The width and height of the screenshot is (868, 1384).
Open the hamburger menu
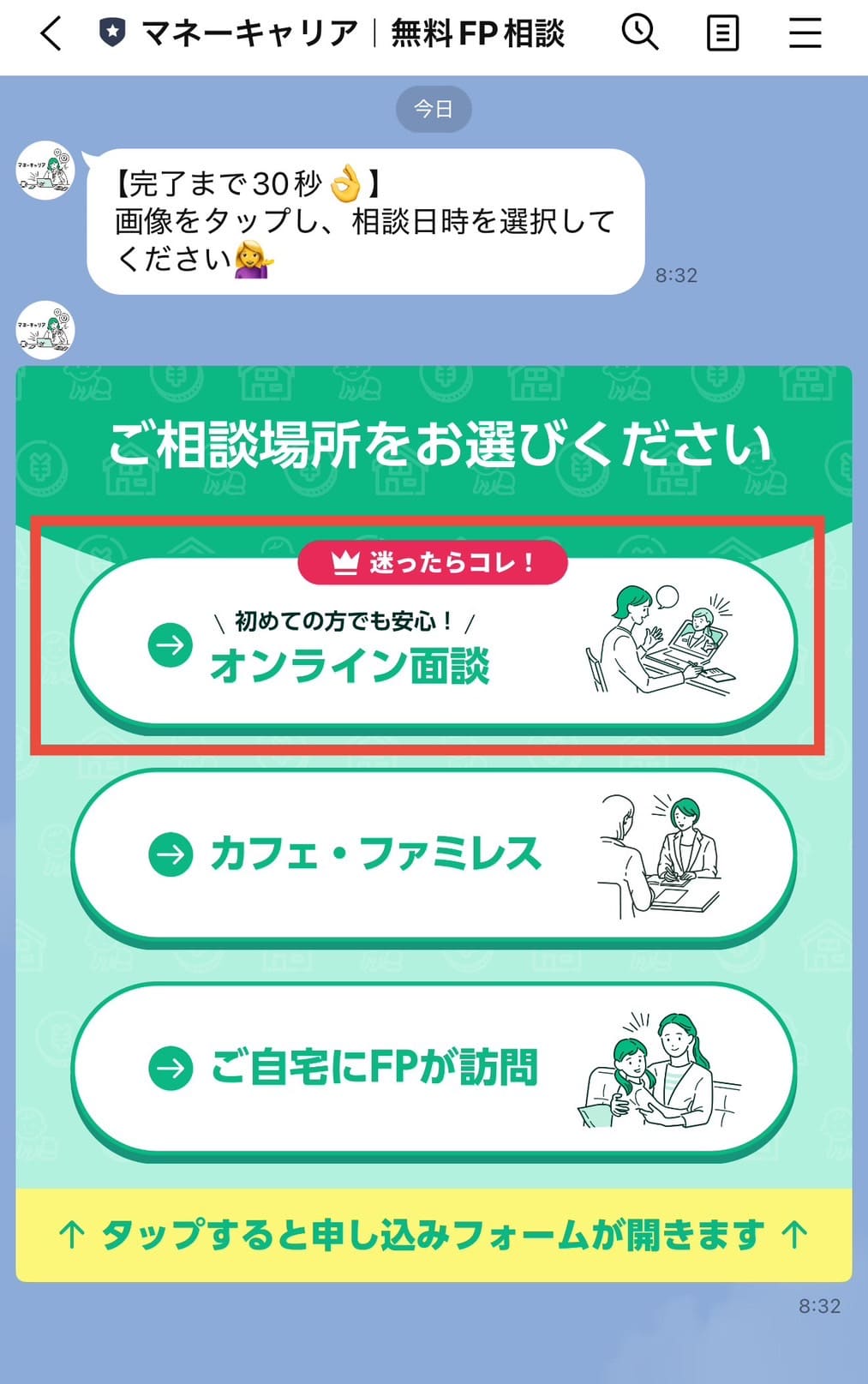pyautogui.click(x=805, y=34)
